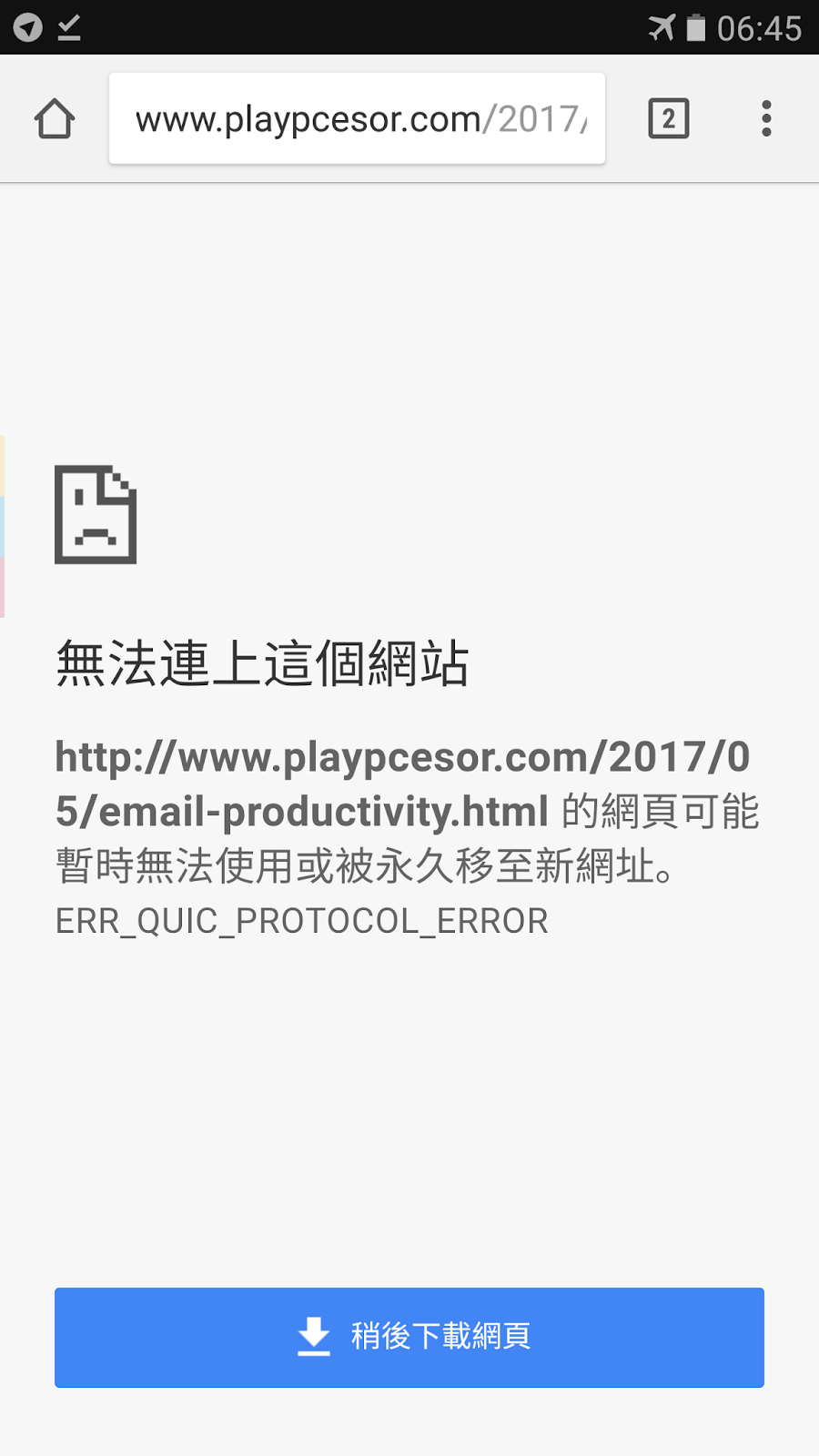This screenshot has height=1456, width=819.
Task: Tap the Chrome home icon
Action: click(x=55, y=119)
